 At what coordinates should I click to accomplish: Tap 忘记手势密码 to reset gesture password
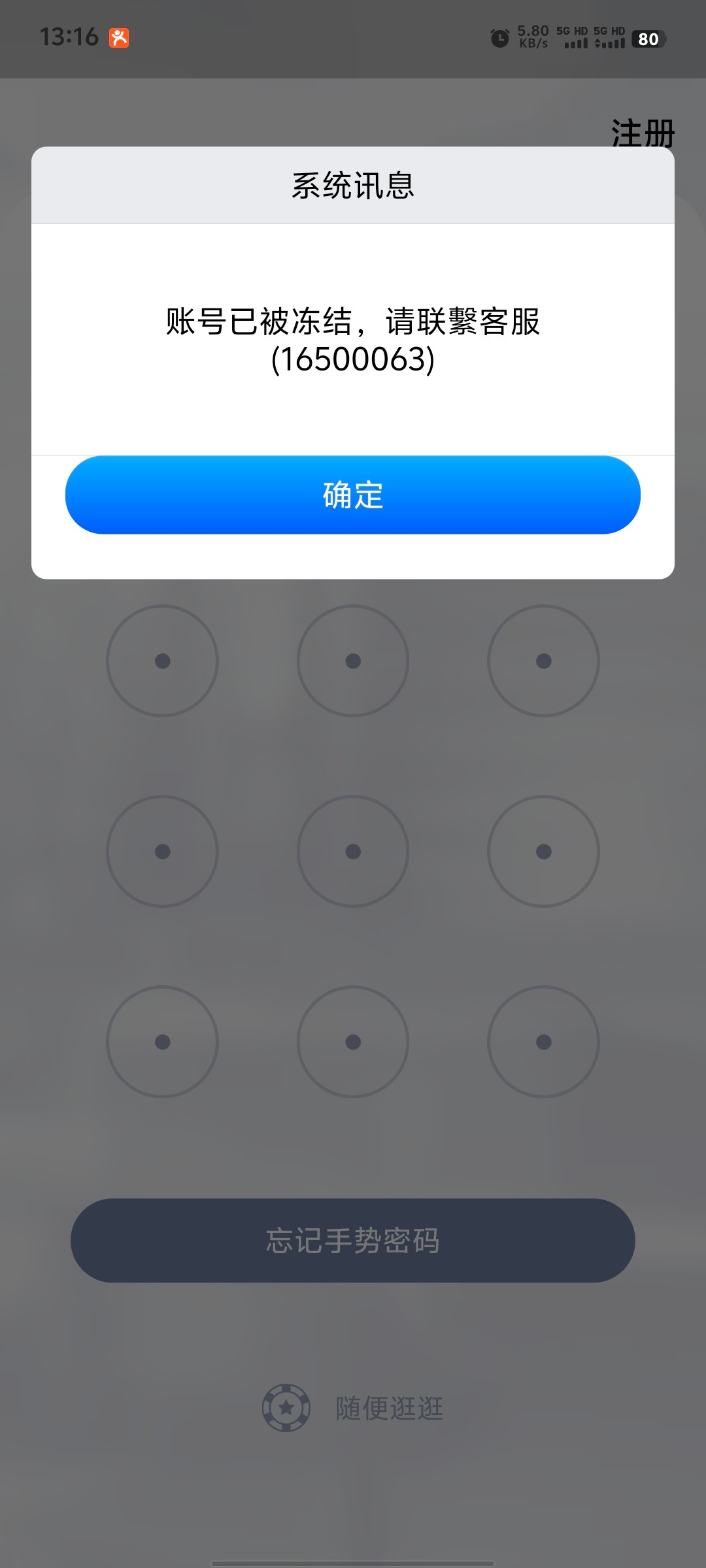point(353,1240)
